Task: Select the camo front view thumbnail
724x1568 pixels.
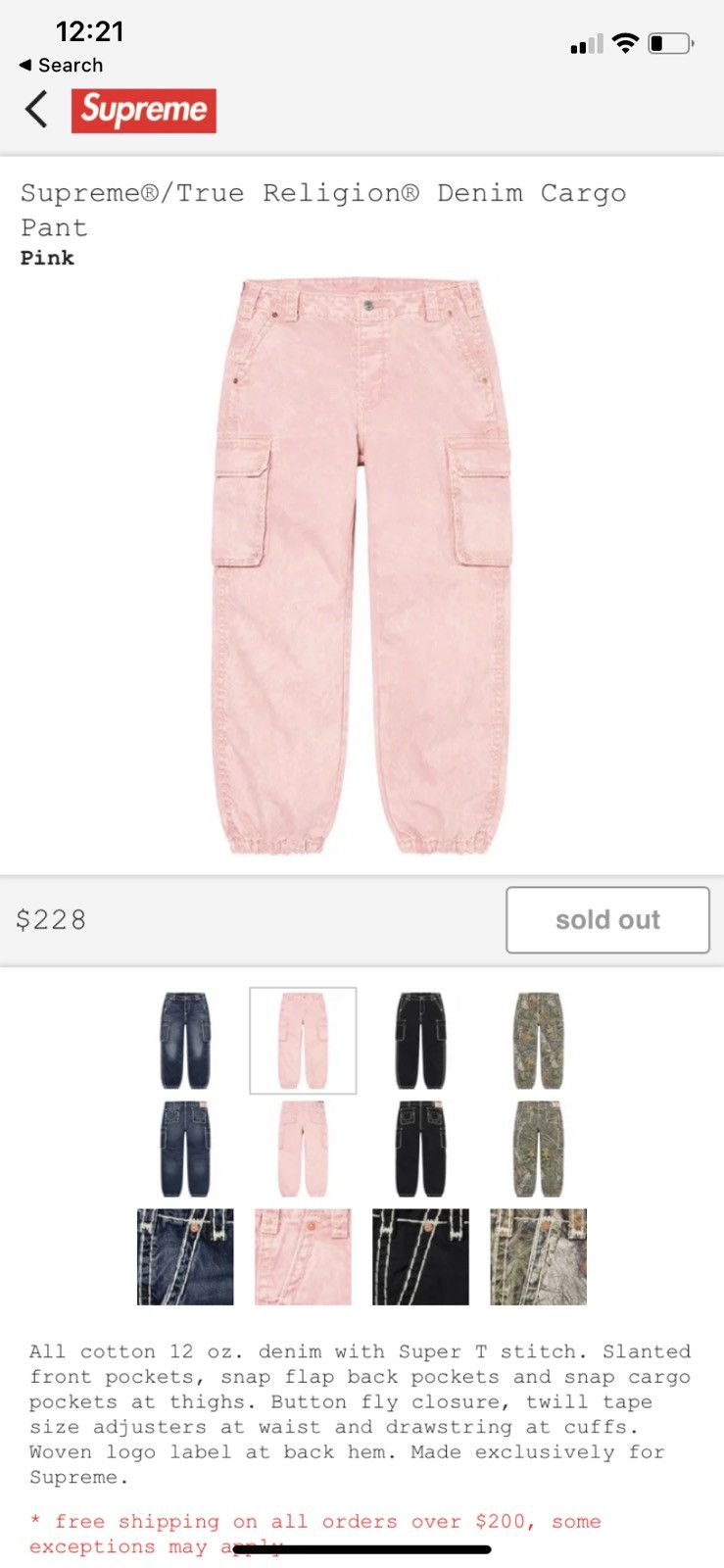Action: [538, 1041]
